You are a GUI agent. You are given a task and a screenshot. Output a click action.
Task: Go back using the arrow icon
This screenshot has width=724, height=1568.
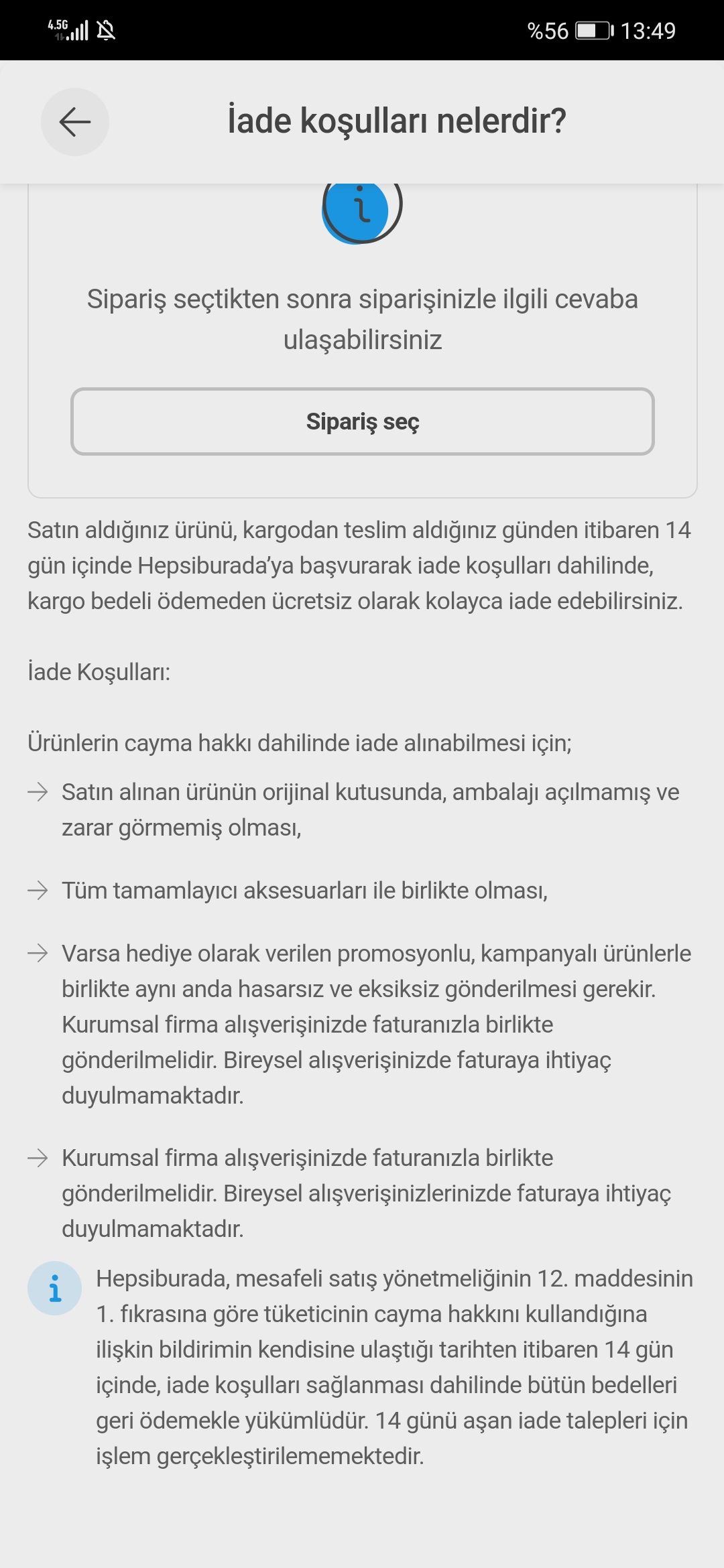(x=75, y=122)
